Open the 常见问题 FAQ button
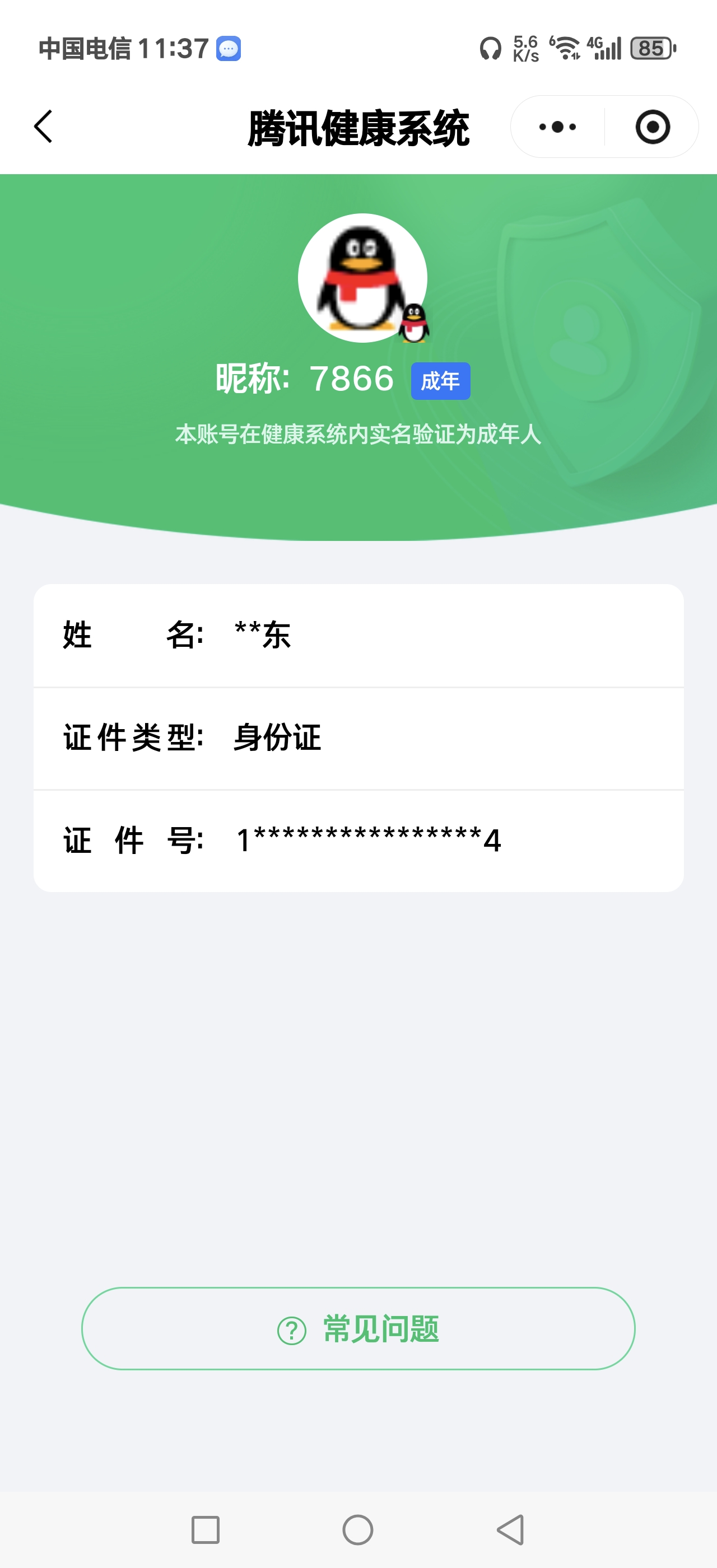The height and width of the screenshot is (1568, 717). (x=358, y=1328)
